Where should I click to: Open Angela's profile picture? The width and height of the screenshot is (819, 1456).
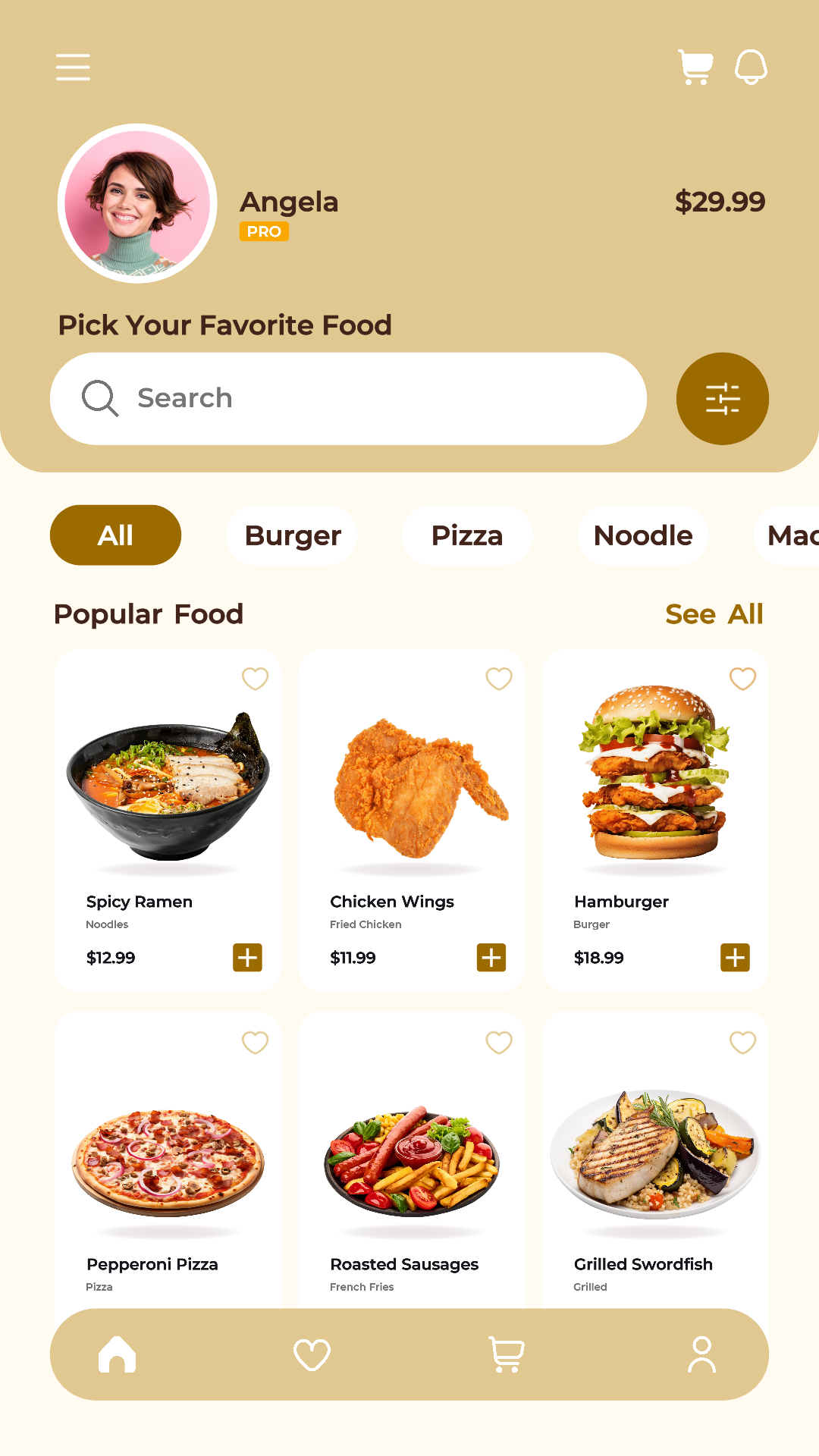click(137, 203)
